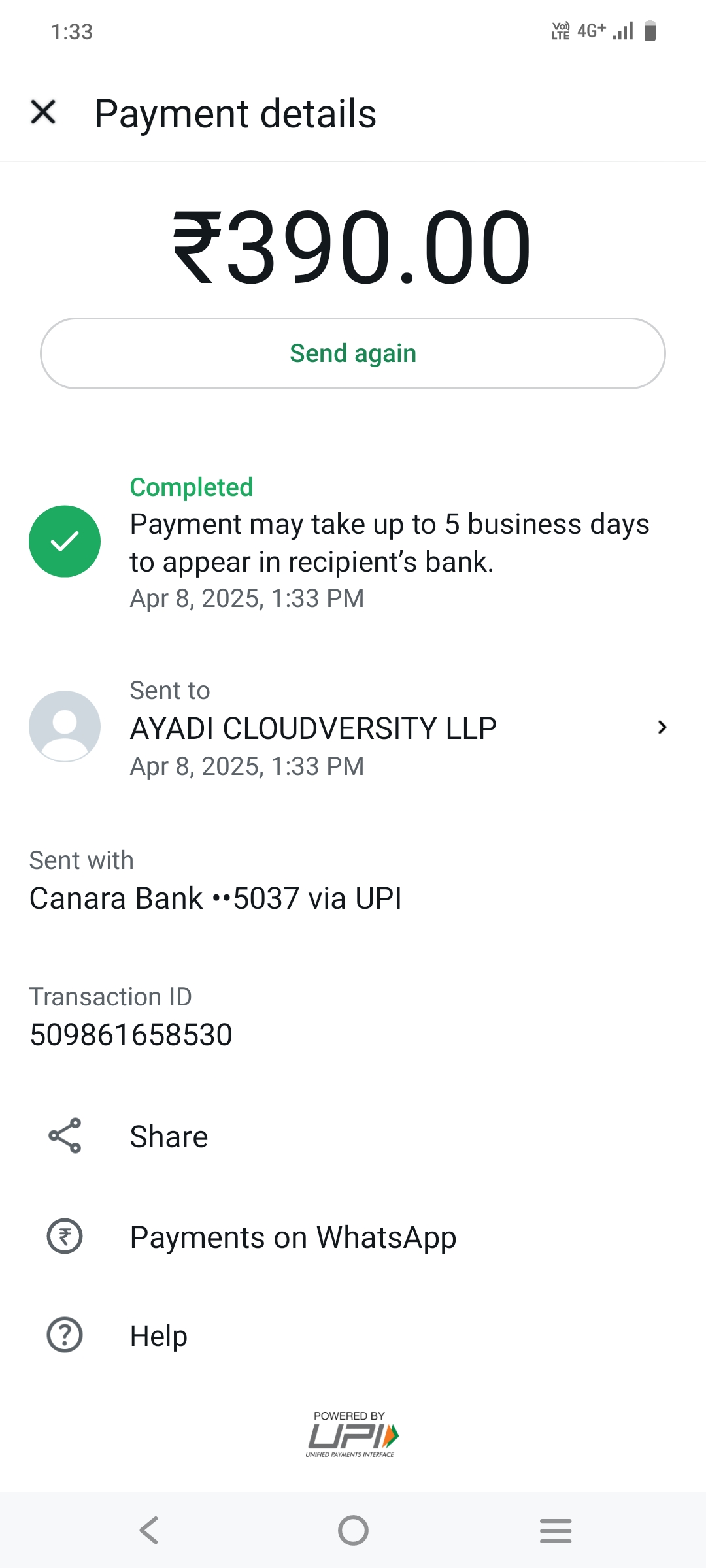
Task: Open Payments on WhatsApp
Action: click(x=292, y=1237)
